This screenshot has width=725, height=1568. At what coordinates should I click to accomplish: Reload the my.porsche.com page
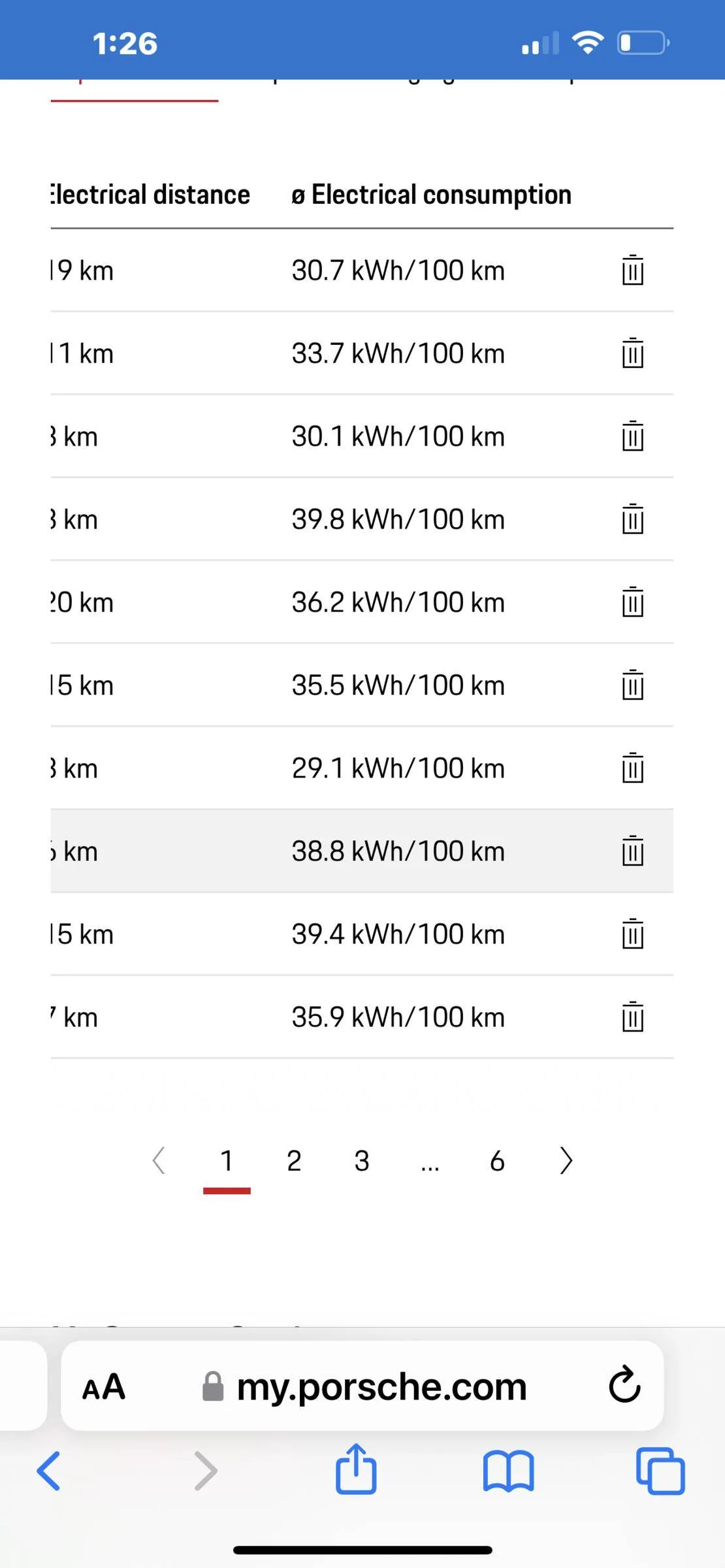[624, 1384]
